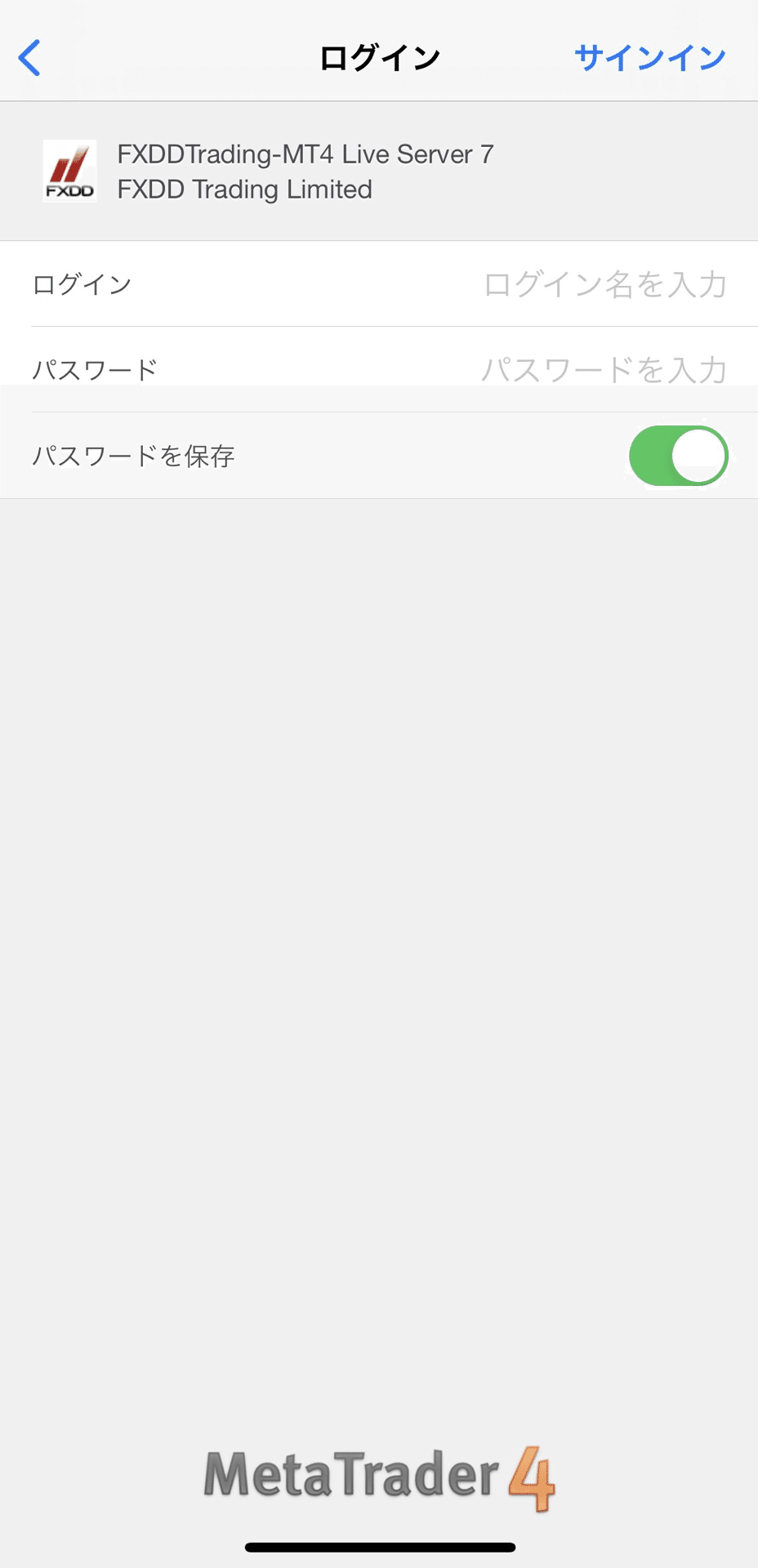Tap the サインイン button
This screenshot has height=1568, width=758.
pyautogui.click(x=649, y=58)
